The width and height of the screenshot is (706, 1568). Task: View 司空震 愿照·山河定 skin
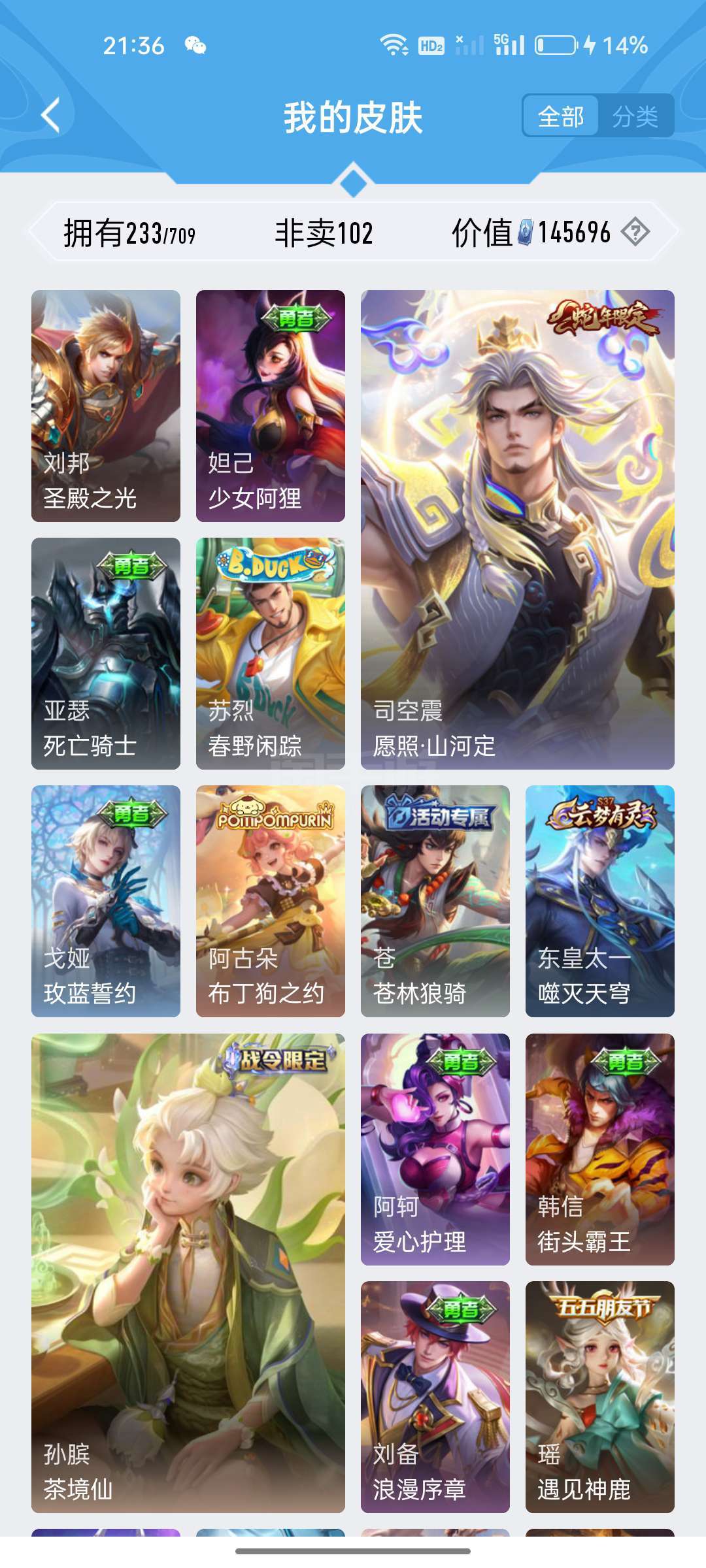point(518,530)
